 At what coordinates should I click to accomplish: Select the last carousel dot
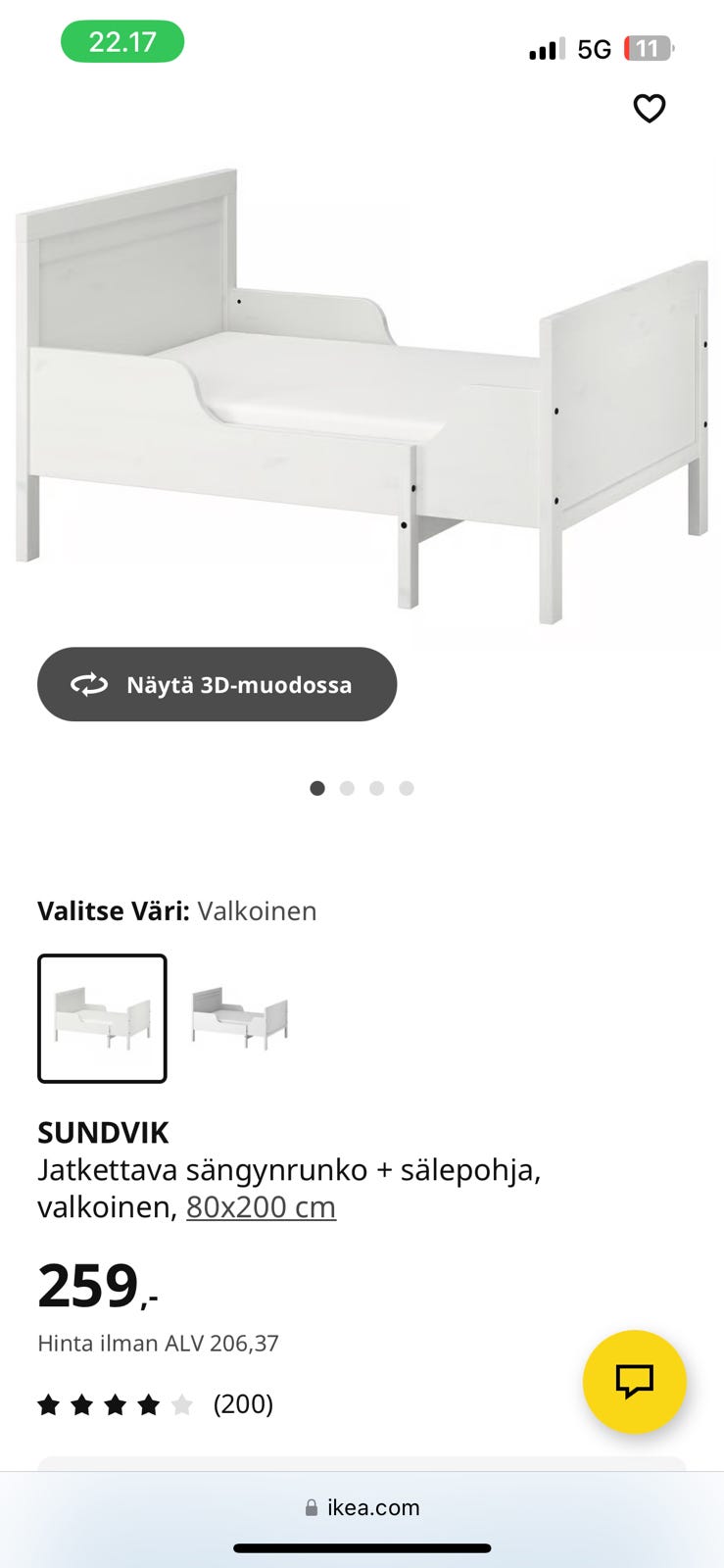pos(407,788)
